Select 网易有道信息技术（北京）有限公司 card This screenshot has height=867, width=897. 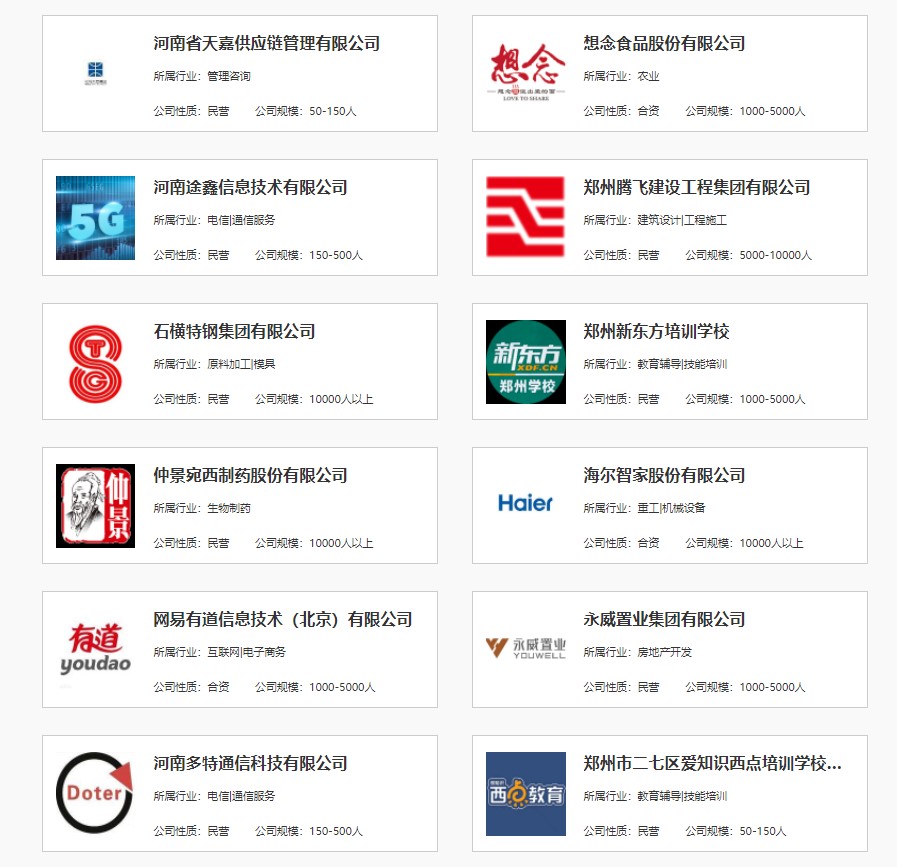pyautogui.click(x=282, y=620)
